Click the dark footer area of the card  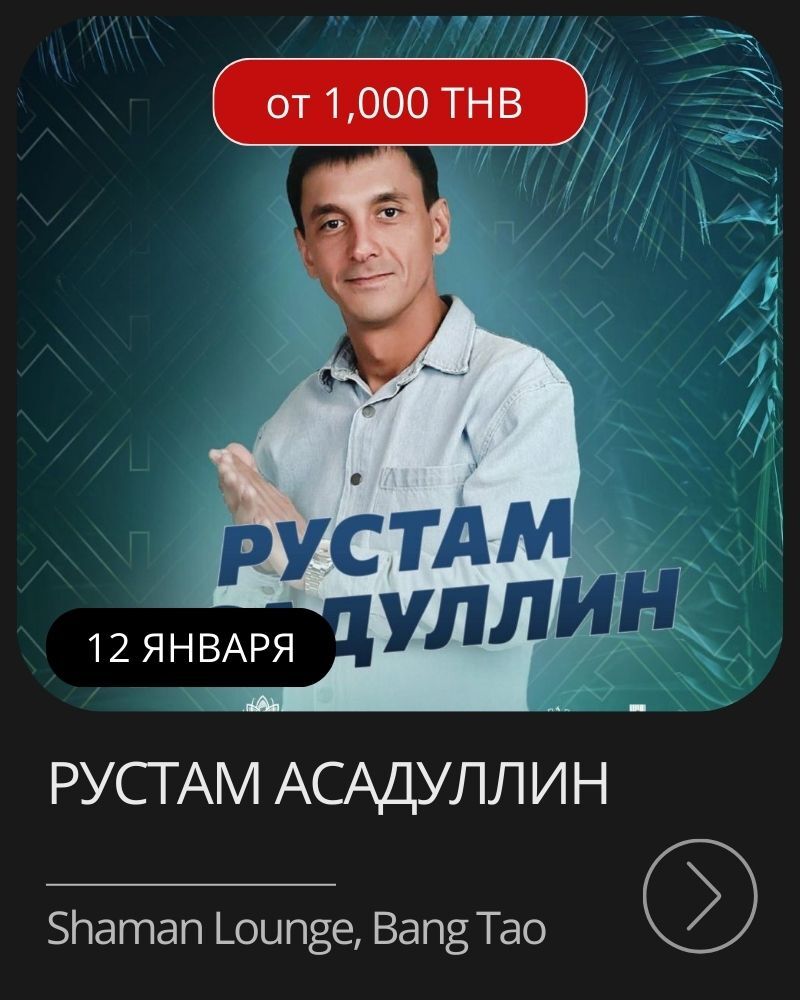[x=400, y=860]
